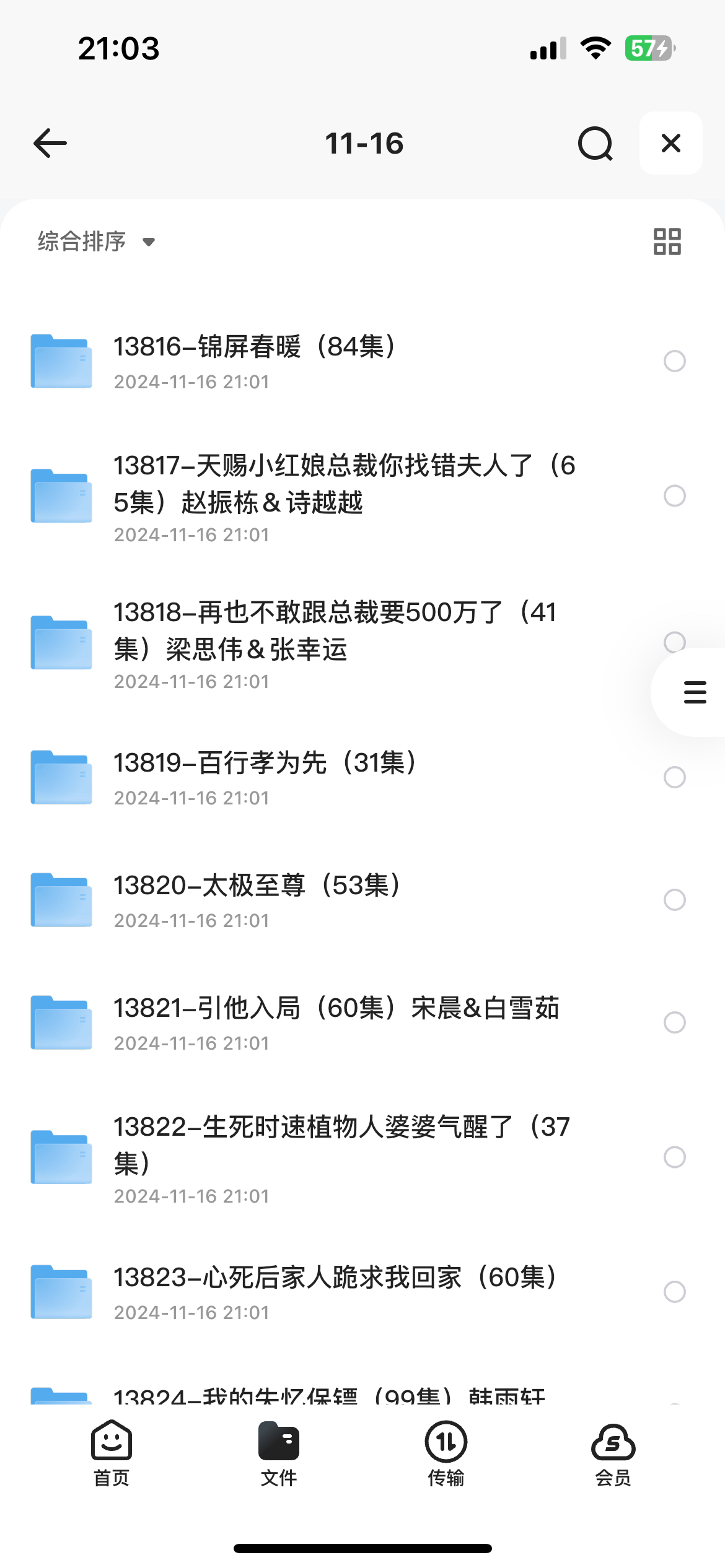Select the checkbox for 13817-天赐小红娘
Viewport: 725px width, 1568px height.
[x=674, y=496]
